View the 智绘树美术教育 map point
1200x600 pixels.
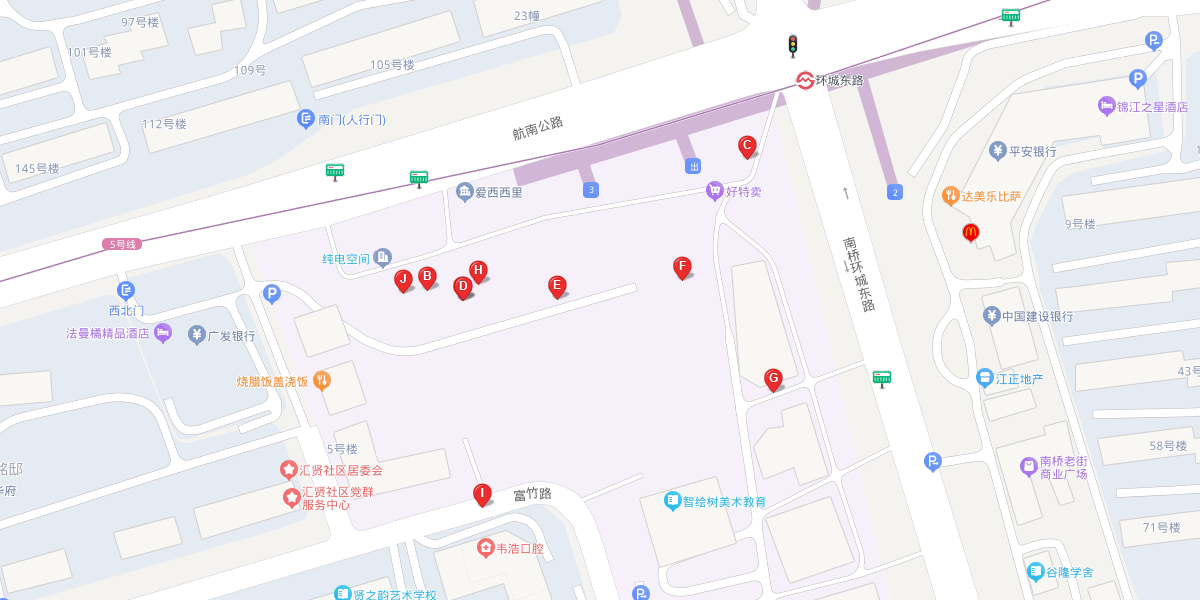(673, 501)
